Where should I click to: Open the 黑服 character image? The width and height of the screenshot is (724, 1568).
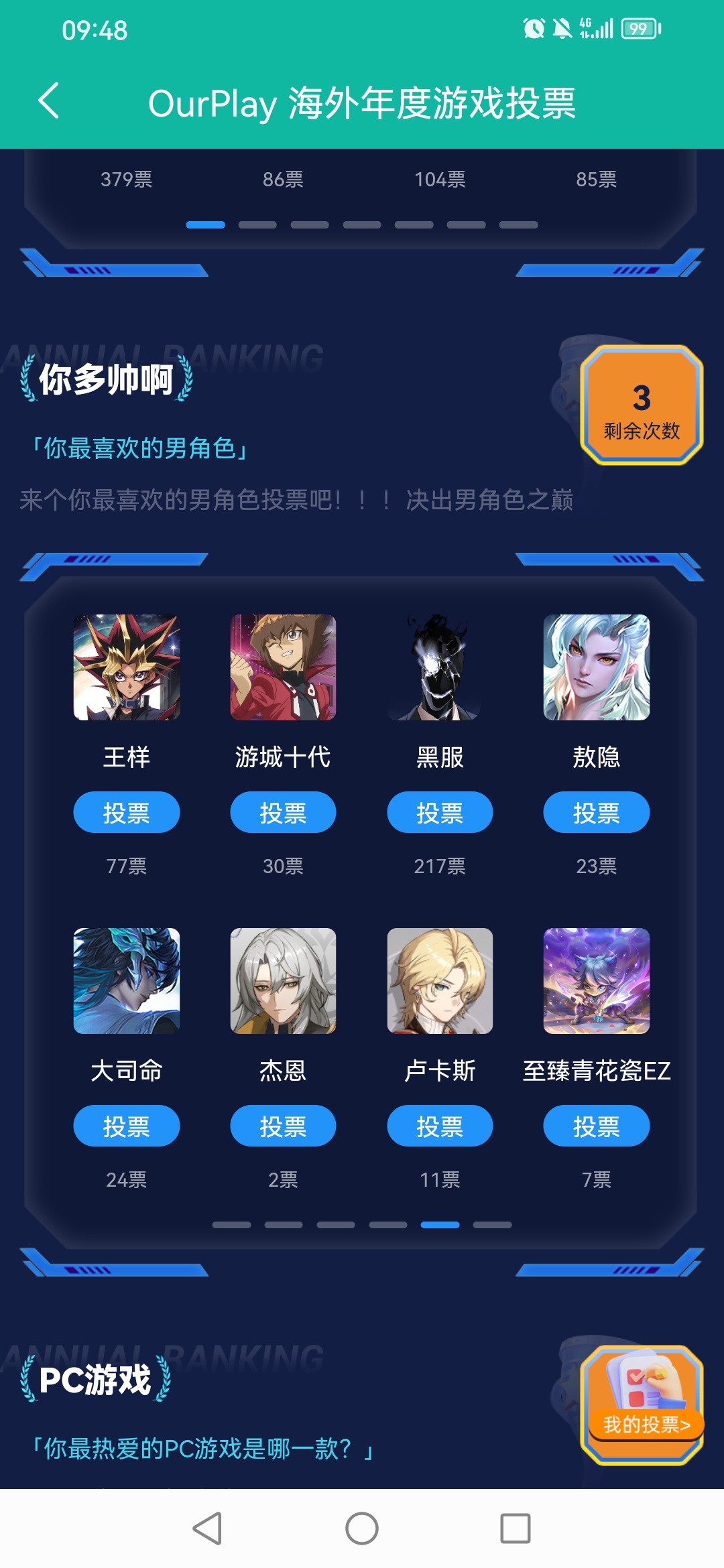pyautogui.click(x=440, y=667)
